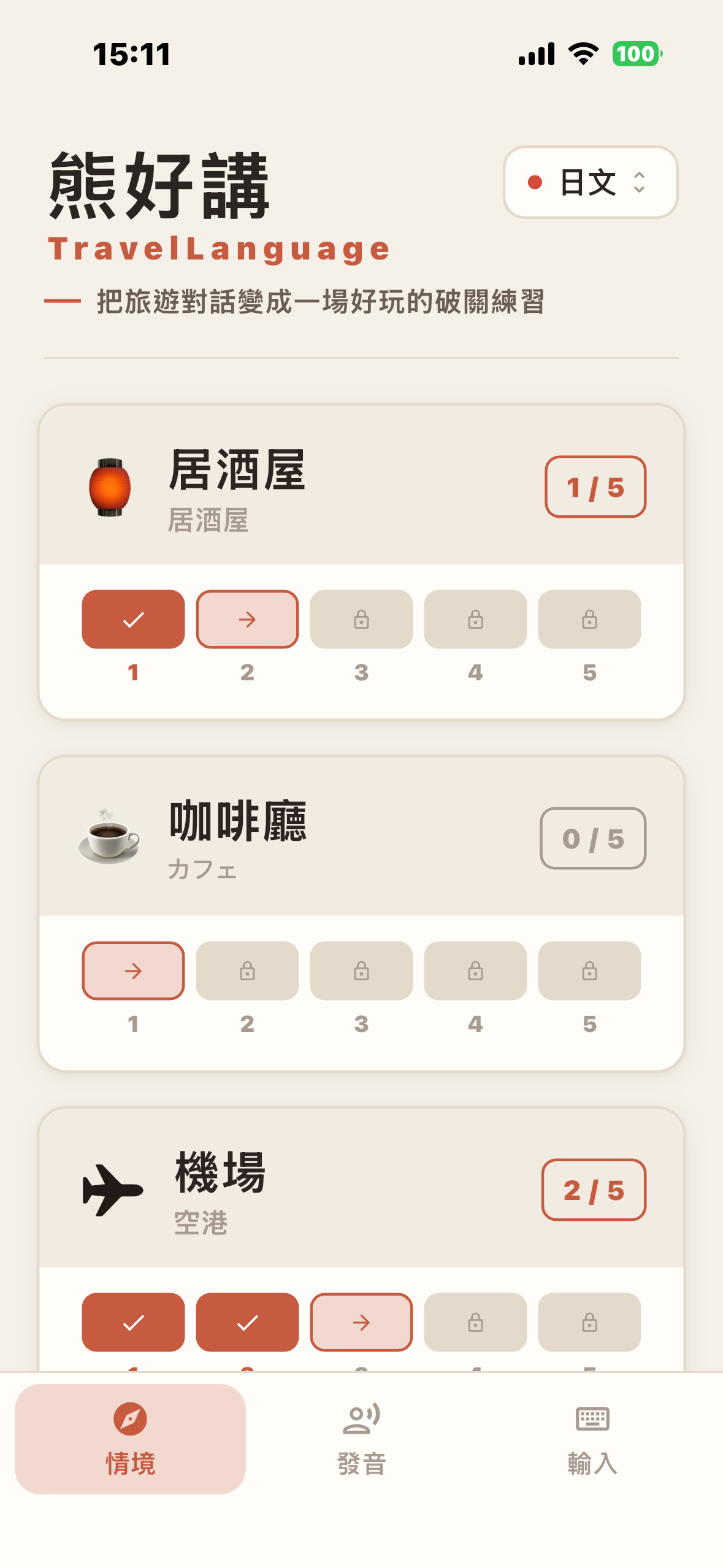This screenshot has height=1568, width=723.
Task: Select the compass icon on 情境 tab
Action: pyautogui.click(x=131, y=1420)
